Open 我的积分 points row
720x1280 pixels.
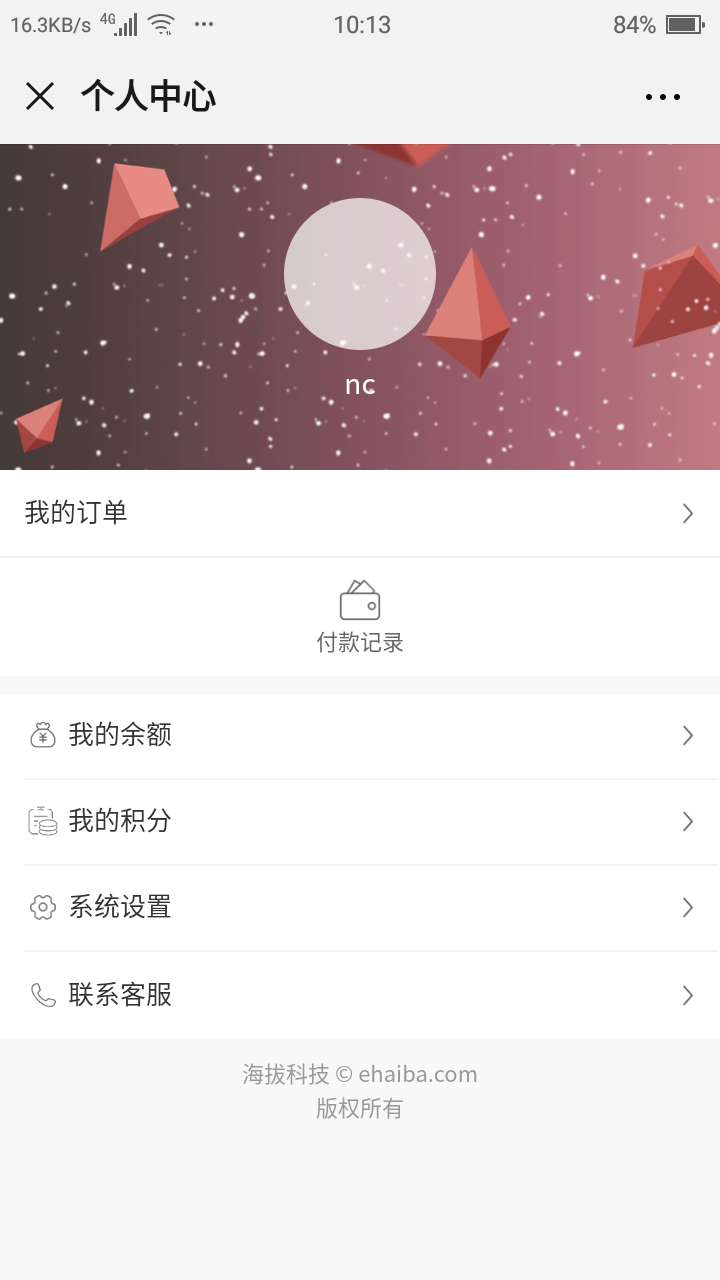(x=360, y=822)
